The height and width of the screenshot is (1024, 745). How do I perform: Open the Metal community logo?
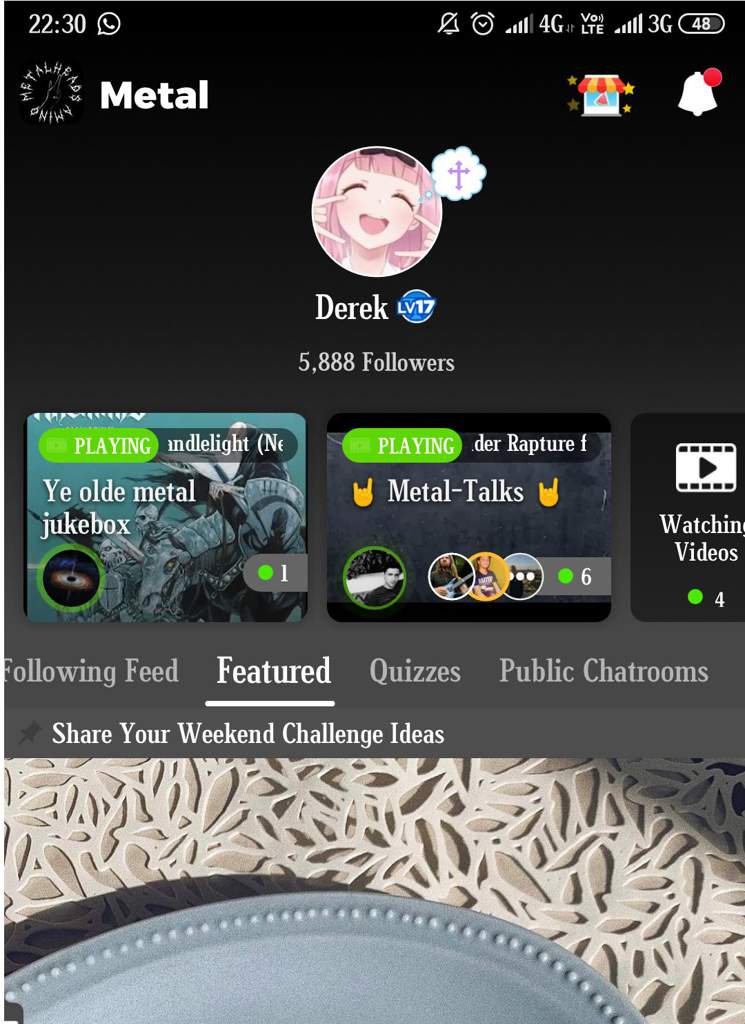click(x=50, y=94)
